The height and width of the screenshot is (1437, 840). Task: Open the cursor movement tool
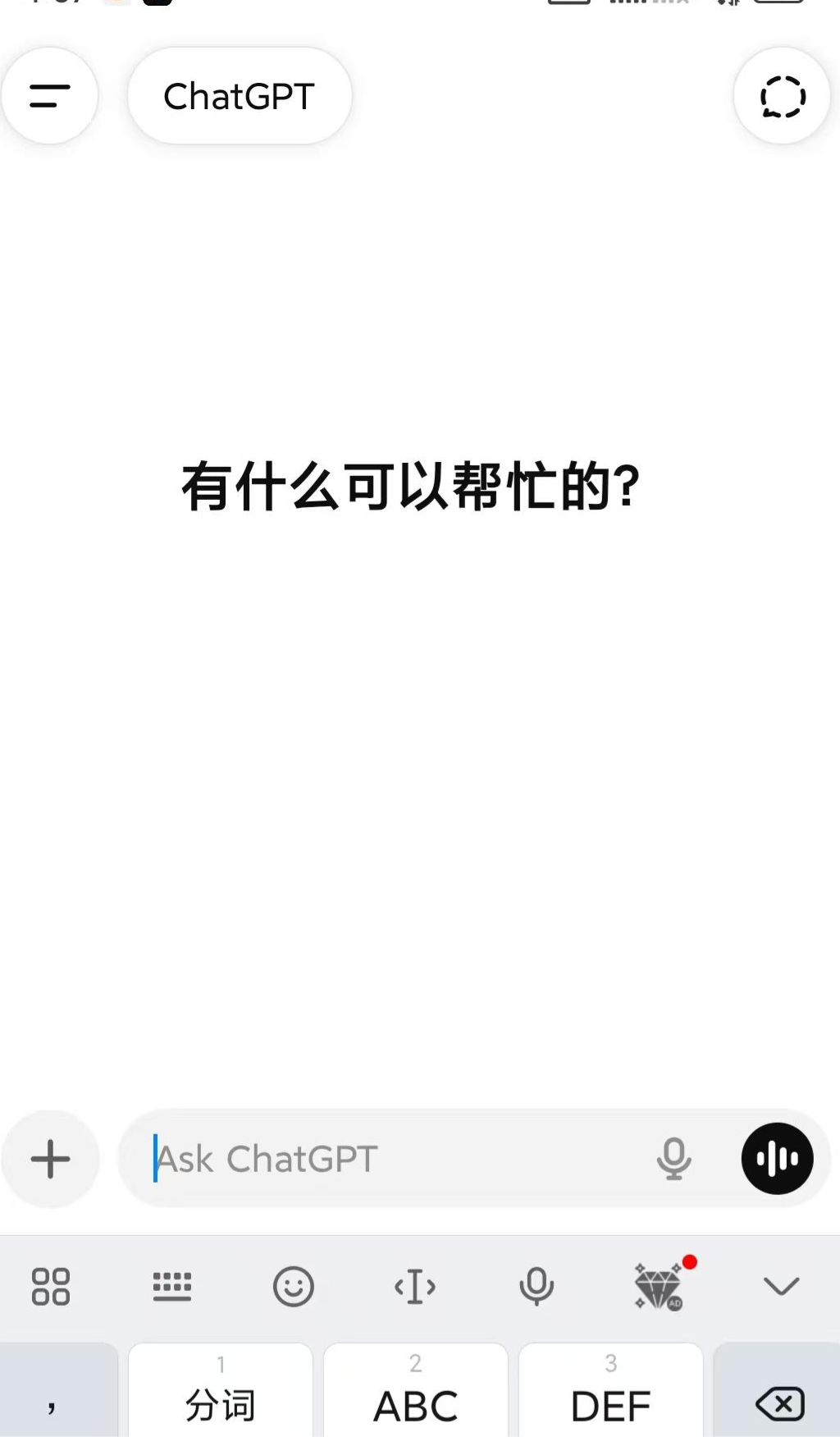(415, 1286)
